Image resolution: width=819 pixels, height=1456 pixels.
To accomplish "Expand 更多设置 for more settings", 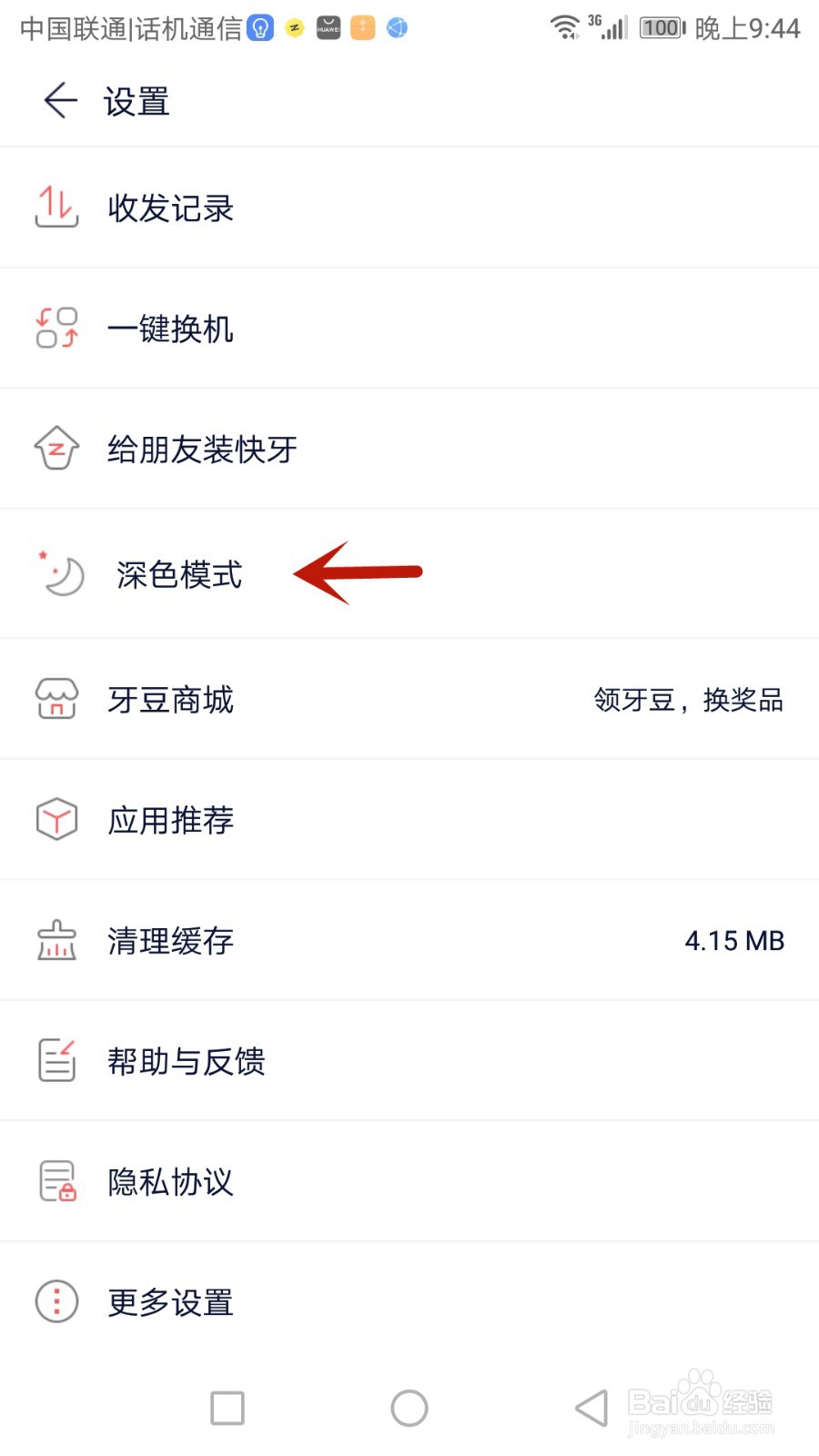I will pos(169,1301).
